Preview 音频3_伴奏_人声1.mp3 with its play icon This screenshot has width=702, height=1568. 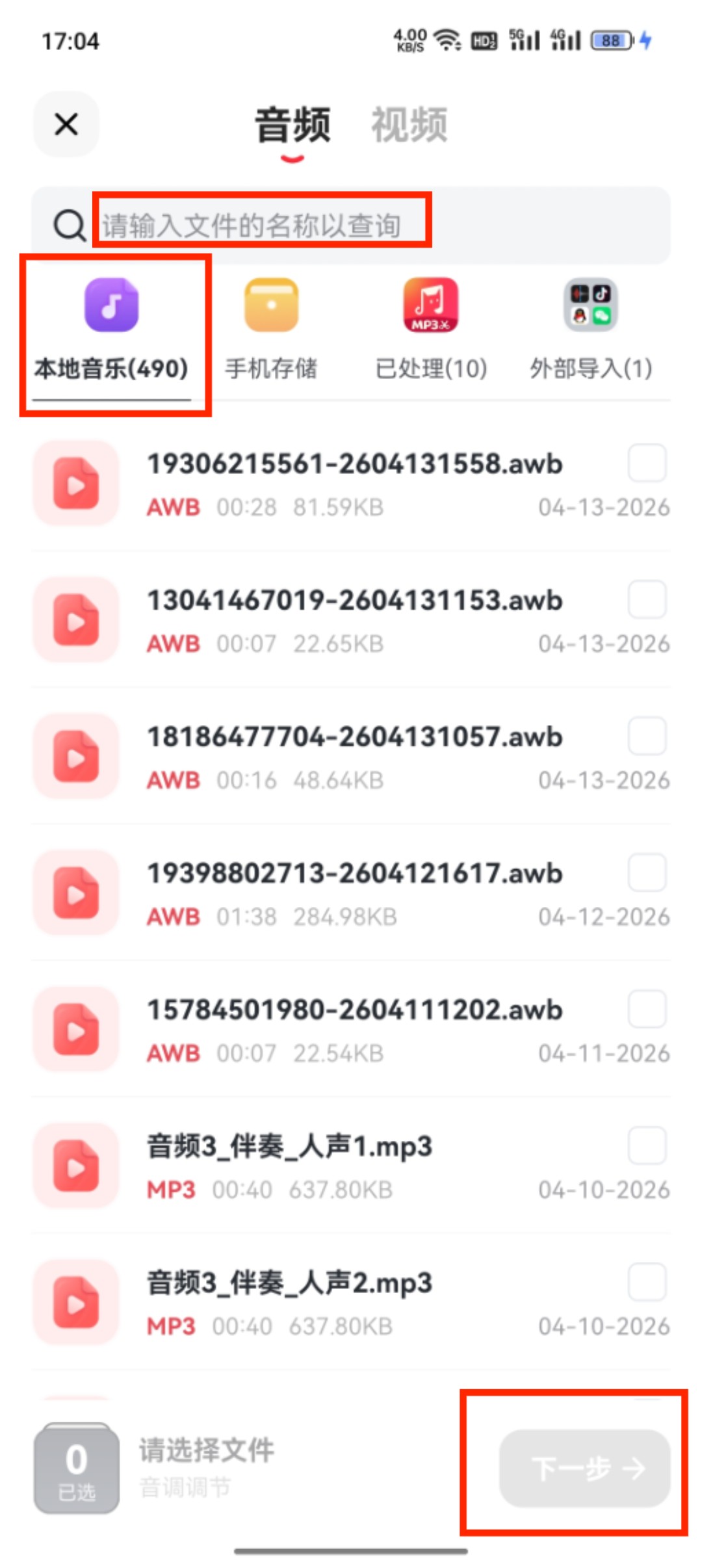click(76, 1166)
